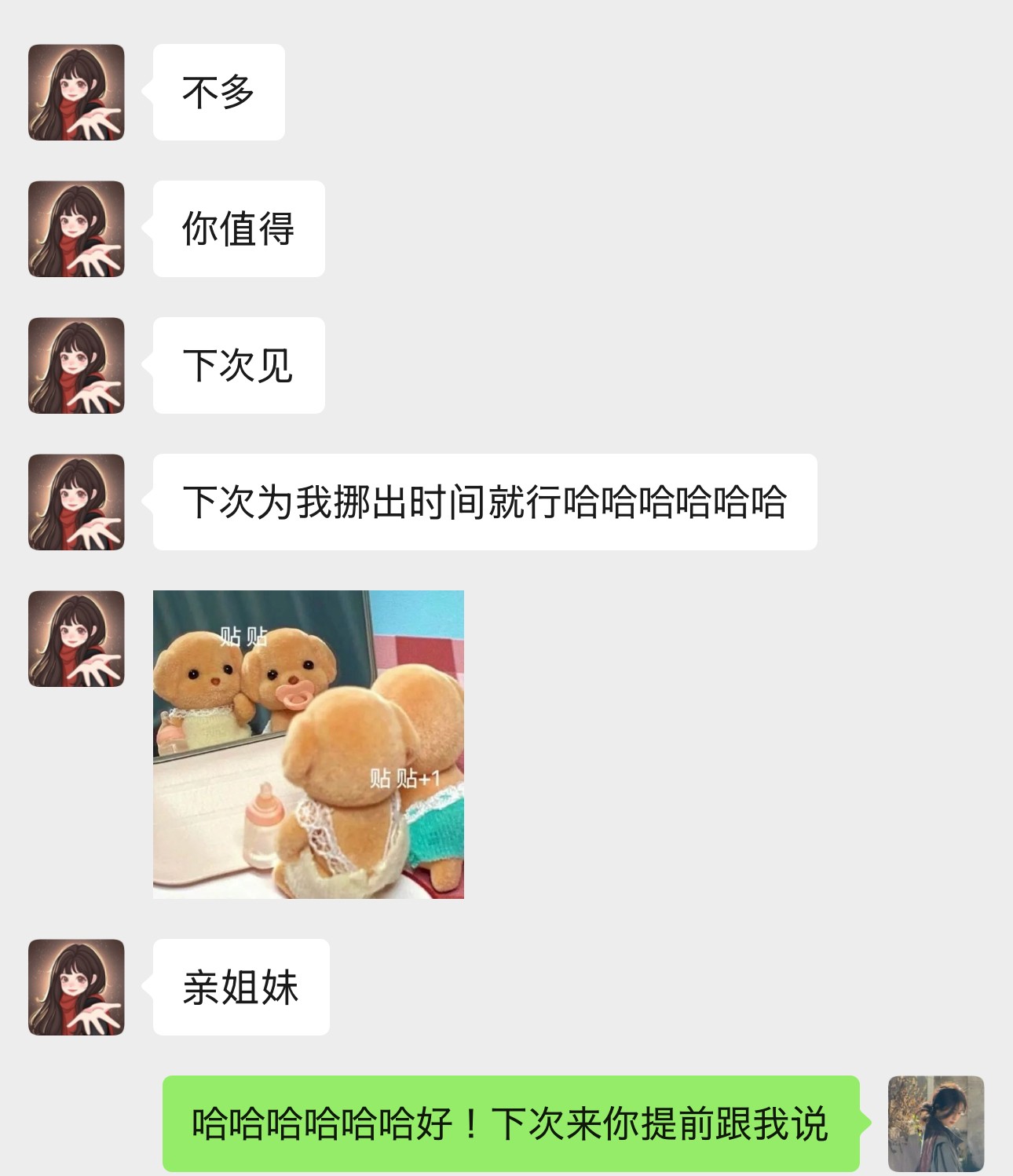Viewport: 1013px width, 1176px height.
Task: Open the teddy bear sticker image
Action: (309, 744)
